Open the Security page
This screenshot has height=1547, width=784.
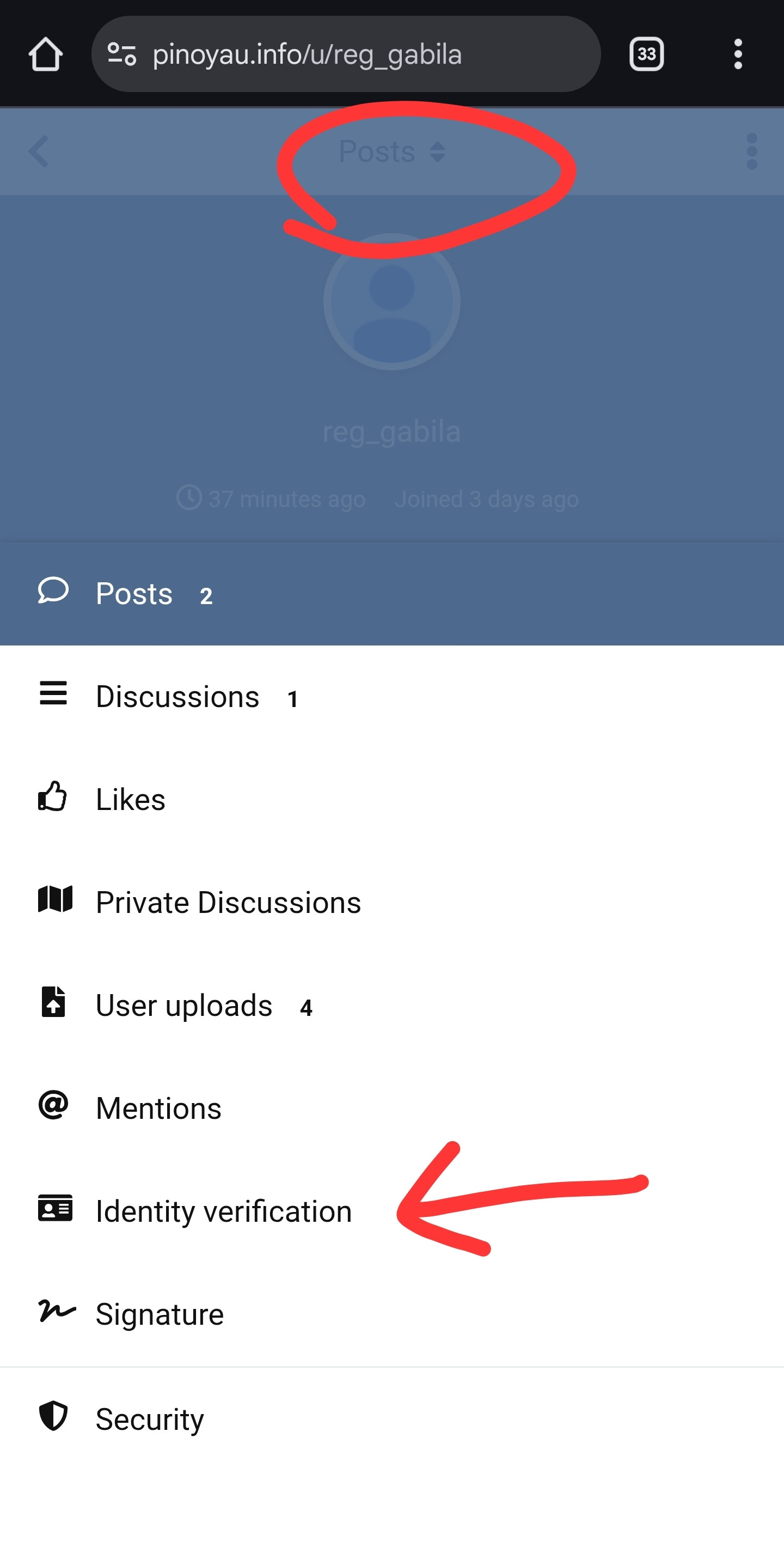150,1419
